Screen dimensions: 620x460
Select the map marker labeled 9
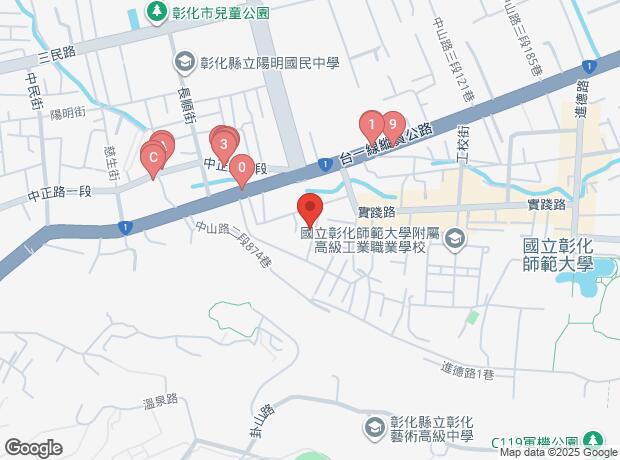point(393,126)
